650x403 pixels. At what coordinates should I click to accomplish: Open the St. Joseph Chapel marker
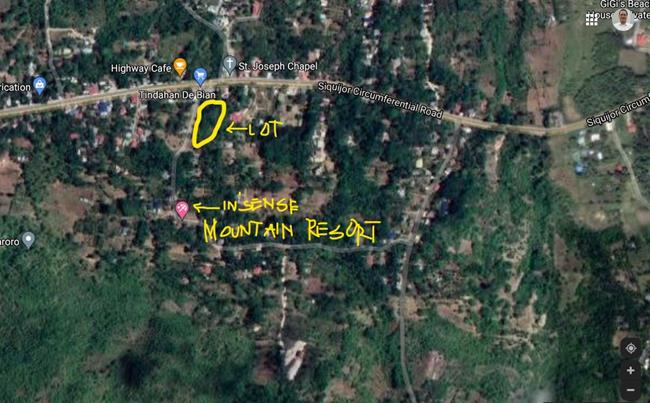(229, 64)
